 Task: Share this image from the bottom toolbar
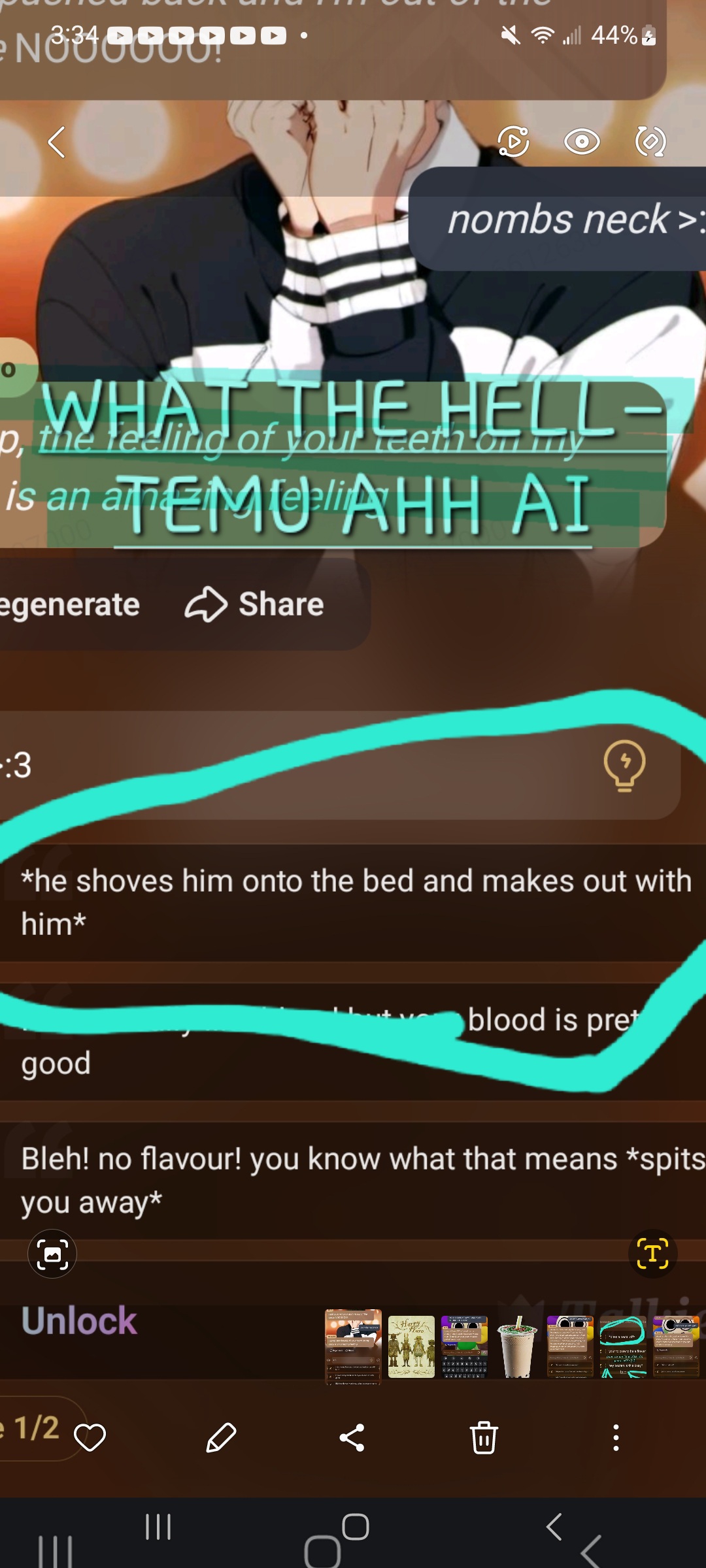click(352, 1438)
